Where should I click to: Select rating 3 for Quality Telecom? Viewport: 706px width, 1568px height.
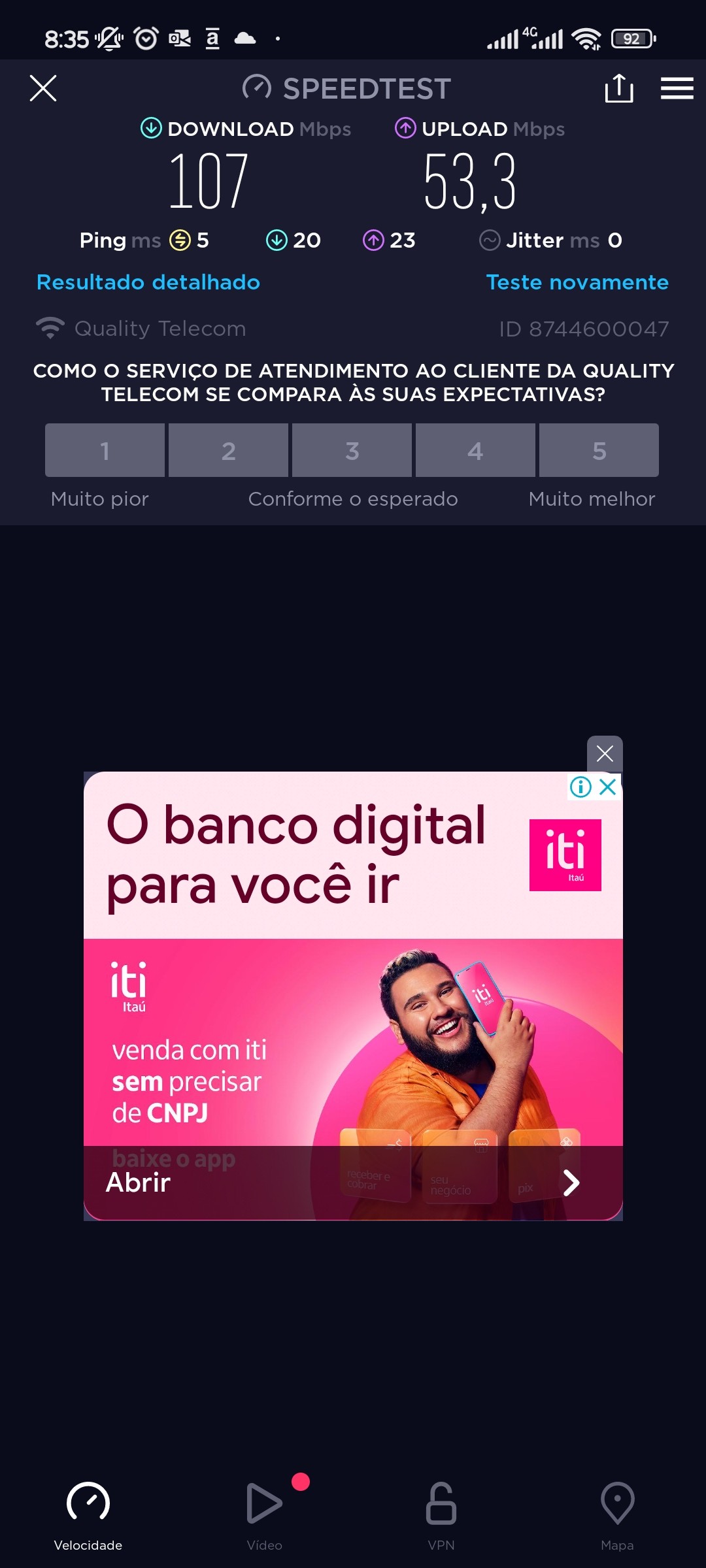click(352, 450)
